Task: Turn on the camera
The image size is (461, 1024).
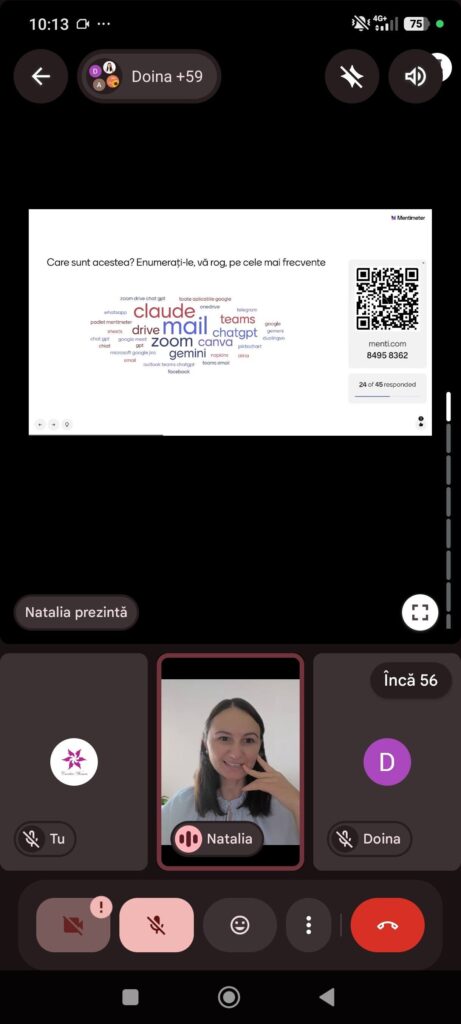Action: point(73,925)
